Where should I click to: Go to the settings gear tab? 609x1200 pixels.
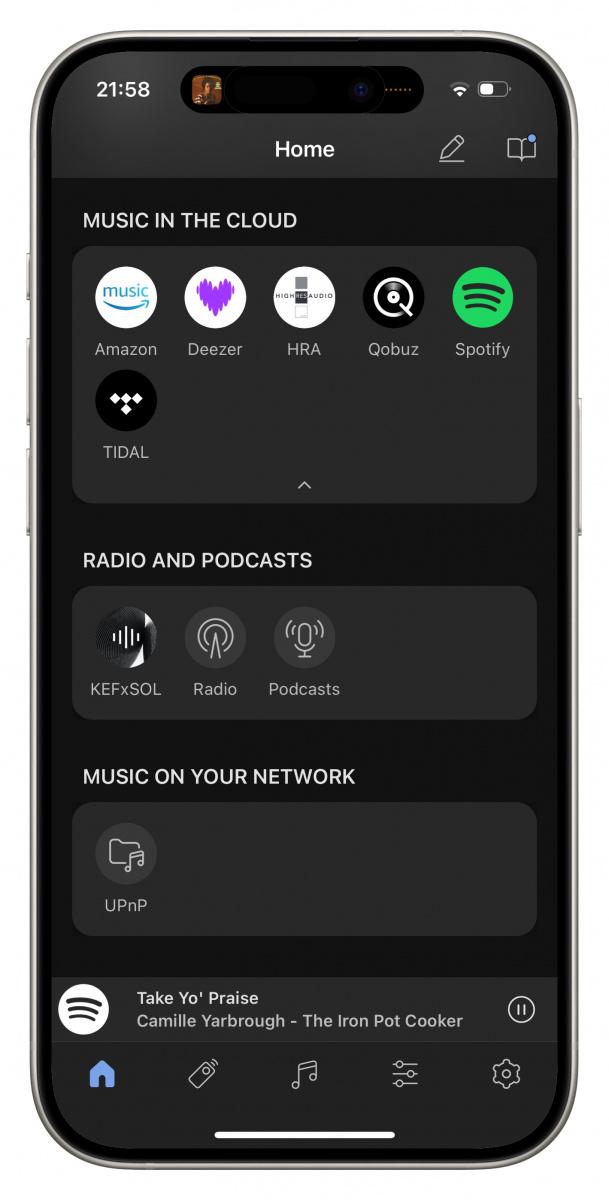[507, 1074]
